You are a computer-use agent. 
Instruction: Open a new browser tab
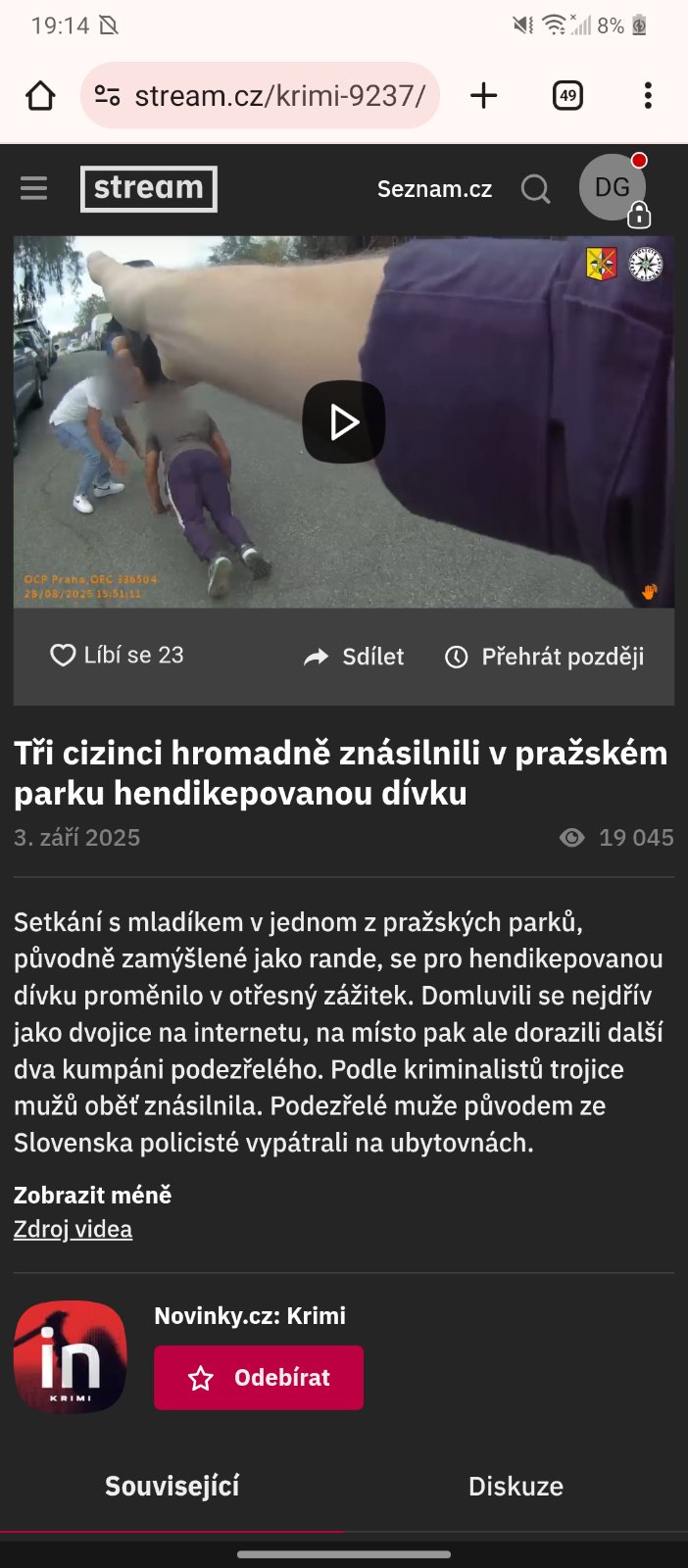[x=484, y=95]
